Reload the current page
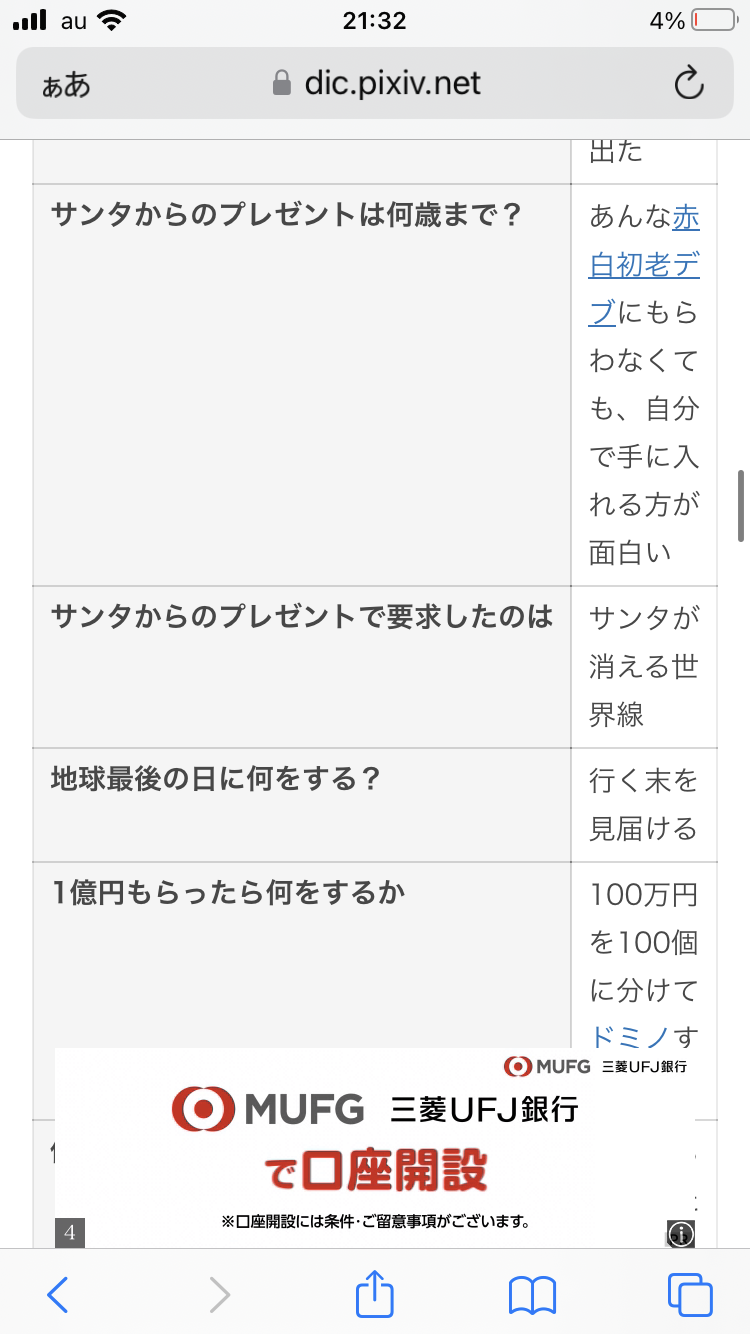Screen dimensions: 750x1334 coord(688,85)
